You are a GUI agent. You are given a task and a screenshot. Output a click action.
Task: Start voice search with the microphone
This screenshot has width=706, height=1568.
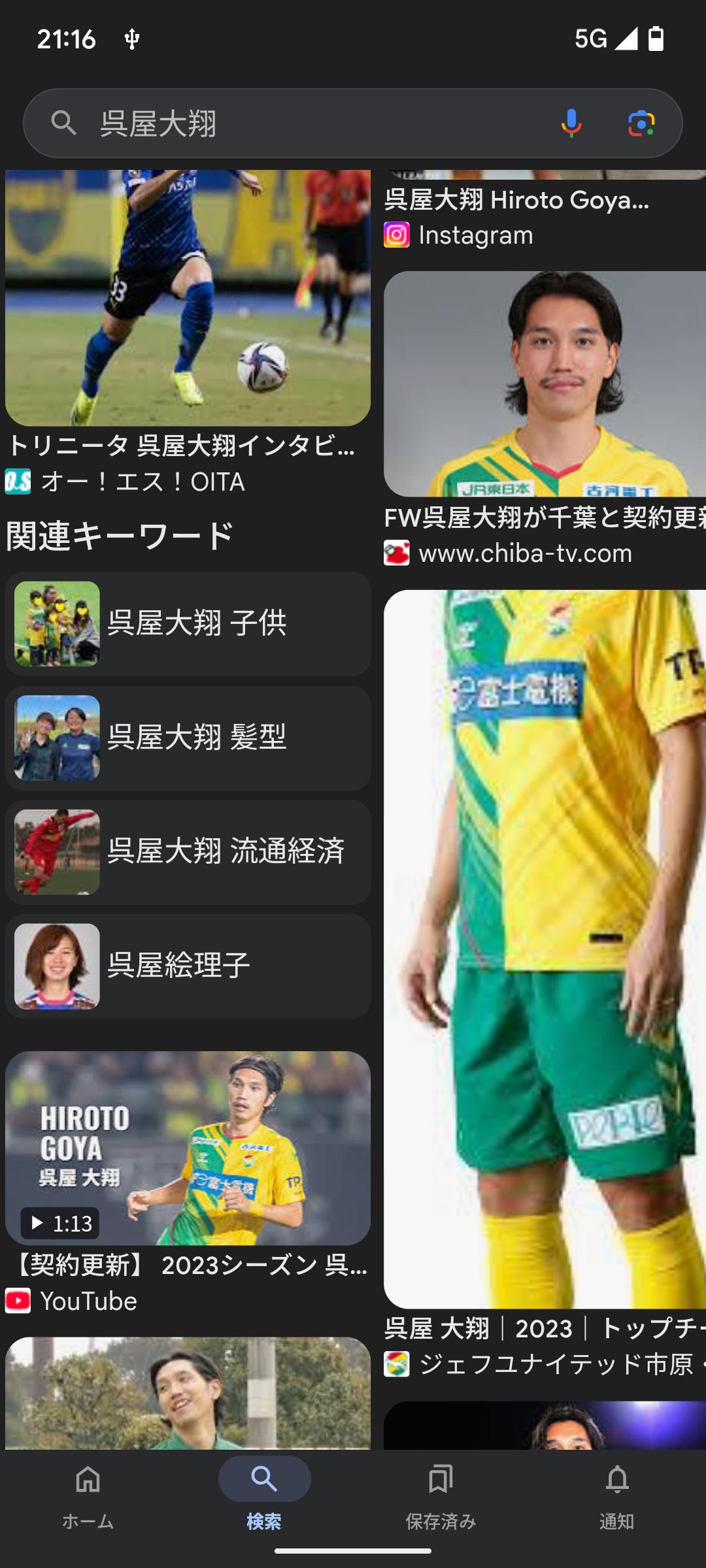[571, 123]
